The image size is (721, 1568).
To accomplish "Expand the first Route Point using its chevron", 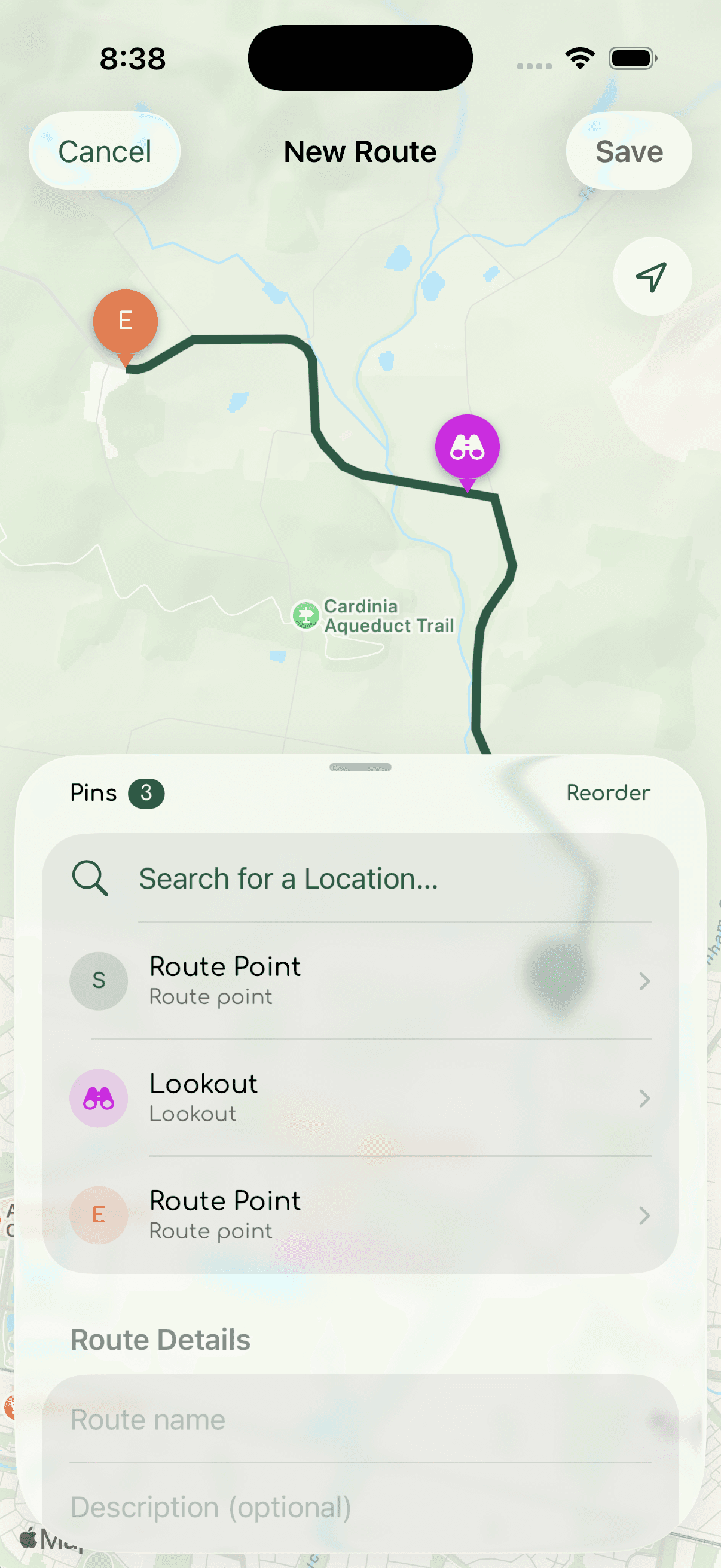I will coord(644,980).
